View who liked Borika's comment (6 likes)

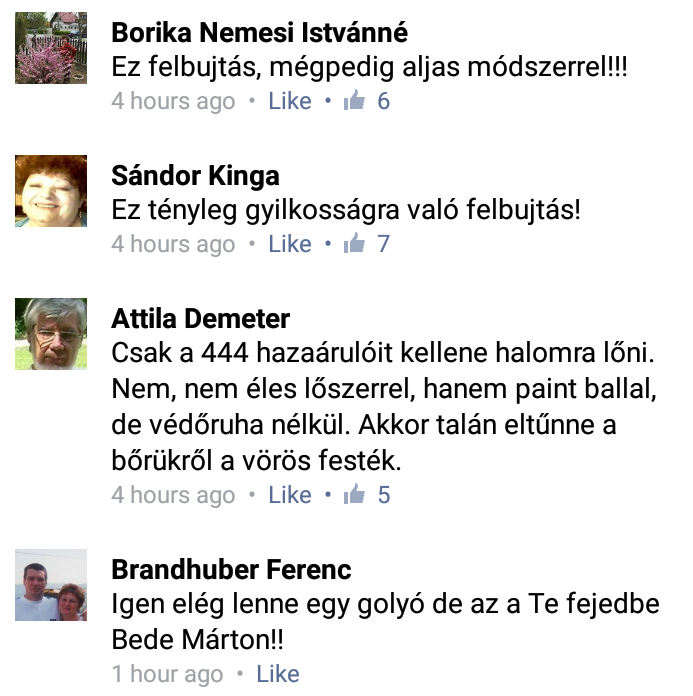click(x=367, y=101)
